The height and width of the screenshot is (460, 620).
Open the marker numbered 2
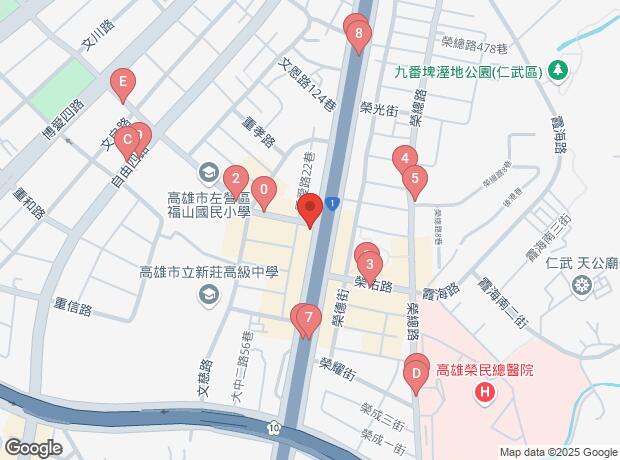point(233,180)
